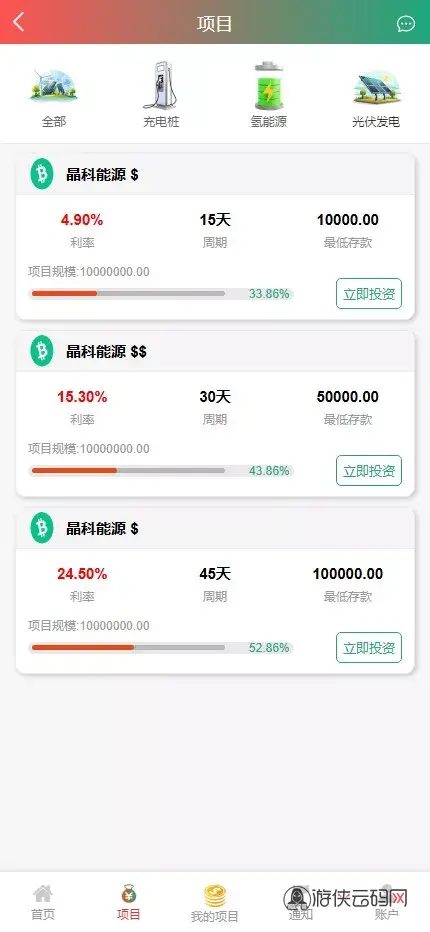The image size is (430, 932).
Task: Open the 我的项目 tab
Action: click(215, 903)
